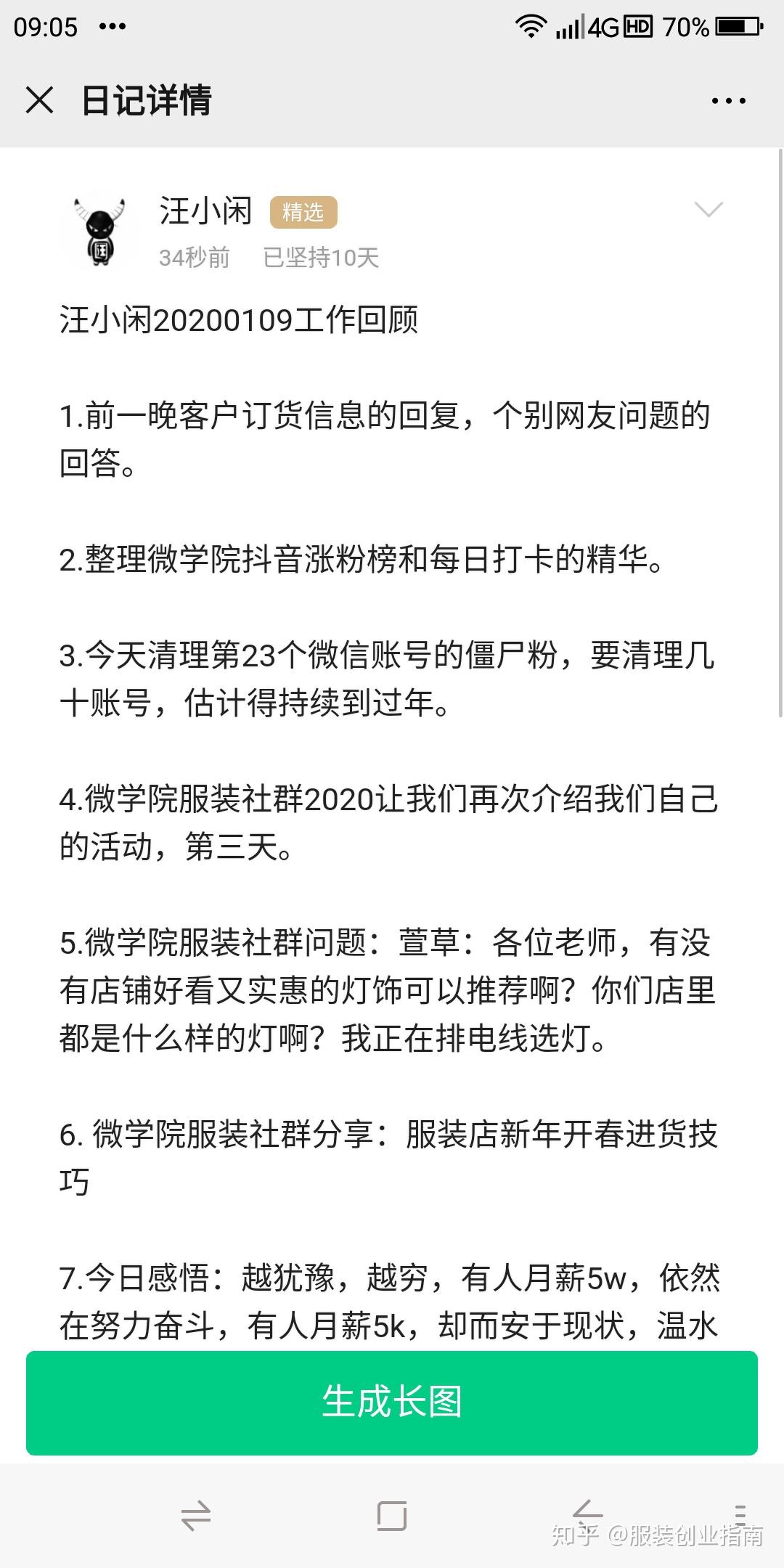Open the overflow menu in the title bar
Viewport: 784px width, 1568px height.
pos(728,101)
